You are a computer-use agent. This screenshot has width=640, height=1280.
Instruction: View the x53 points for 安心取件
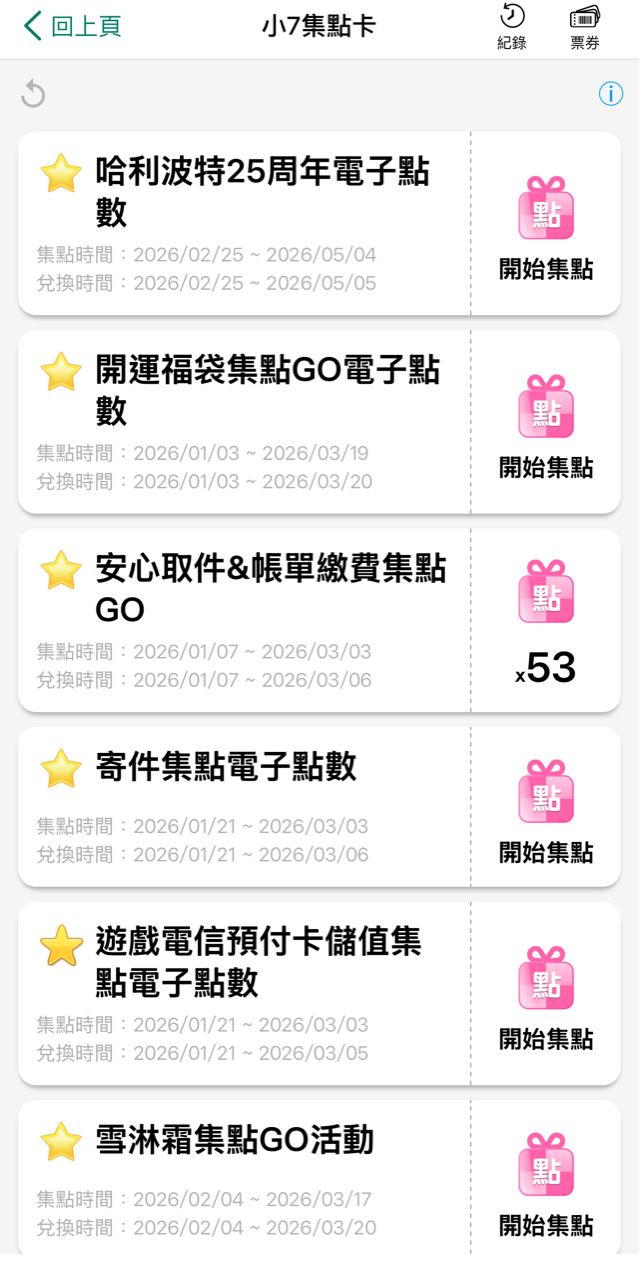(546, 622)
